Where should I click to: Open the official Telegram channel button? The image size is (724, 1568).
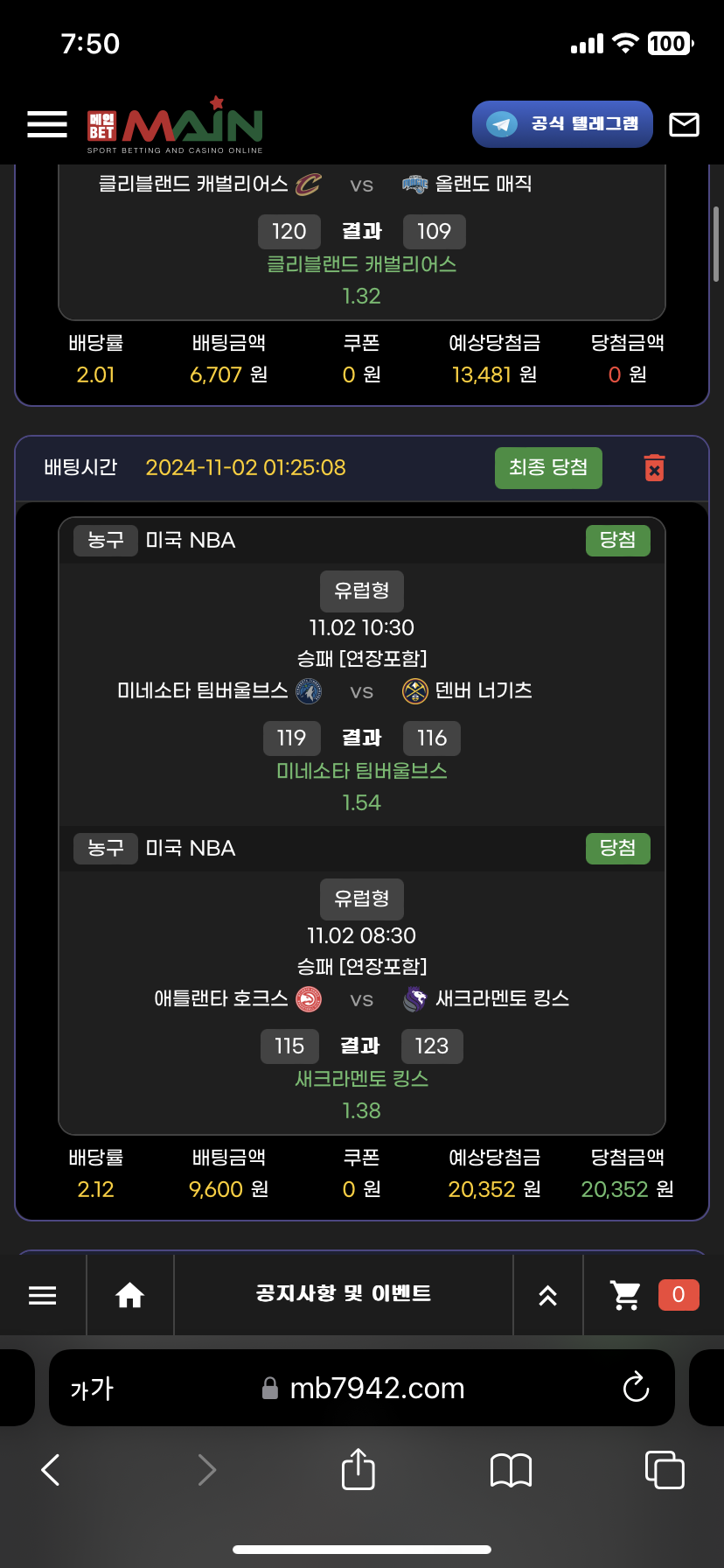(x=562, y=124)
